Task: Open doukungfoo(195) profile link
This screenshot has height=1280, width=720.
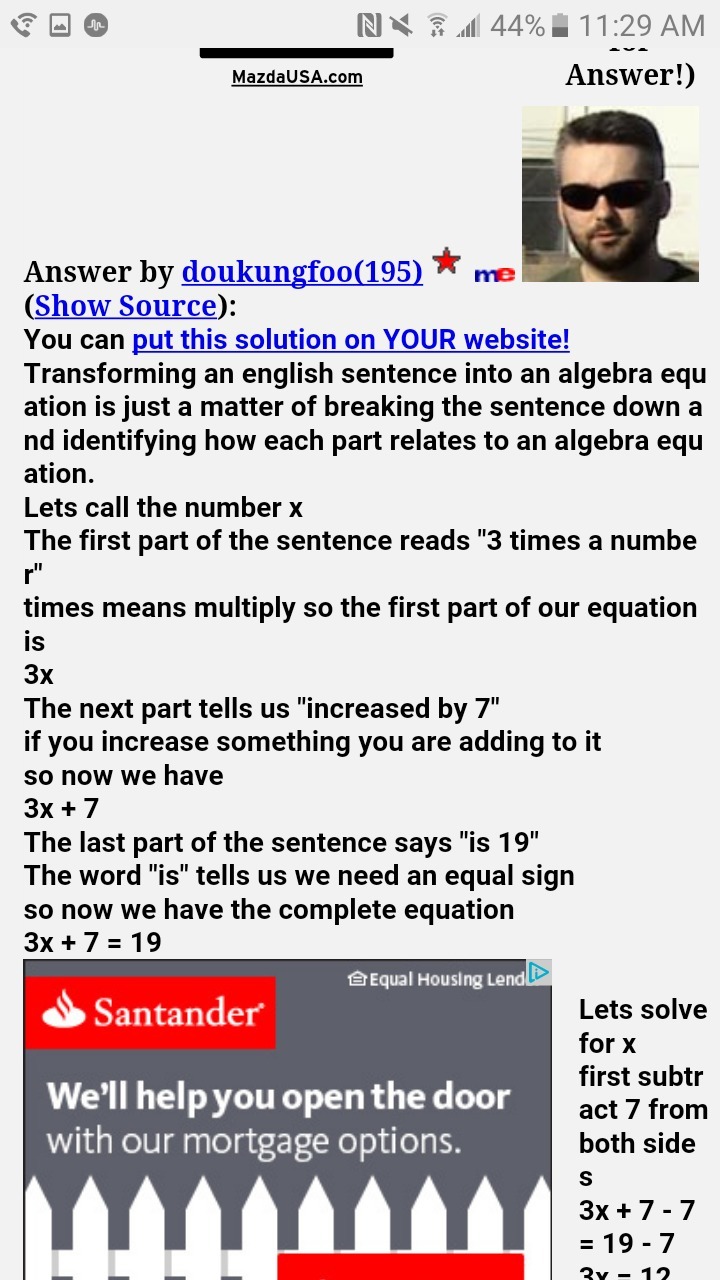Action: (x=302, y=272)
